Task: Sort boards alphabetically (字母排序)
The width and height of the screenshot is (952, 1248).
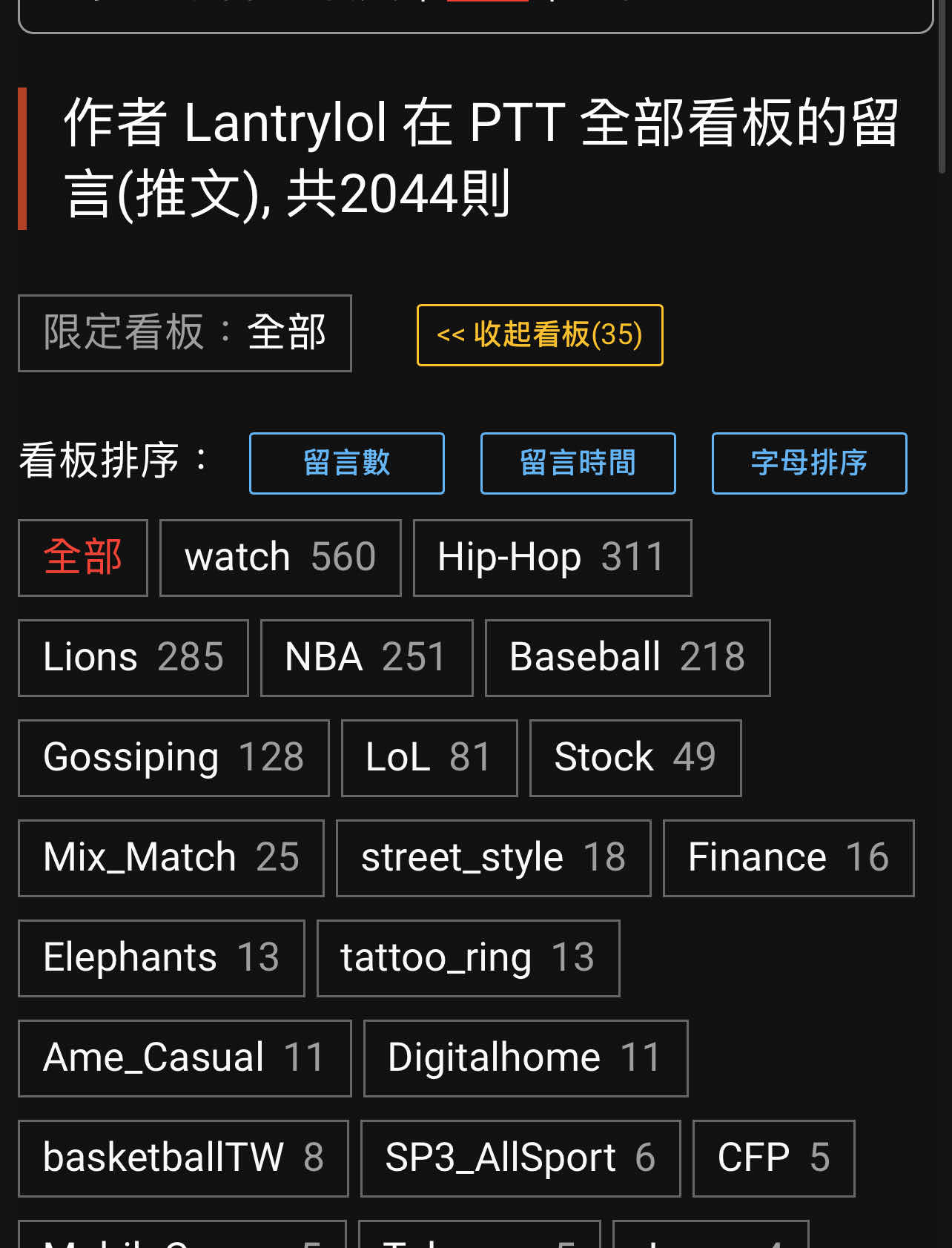Action: point(809,463)
